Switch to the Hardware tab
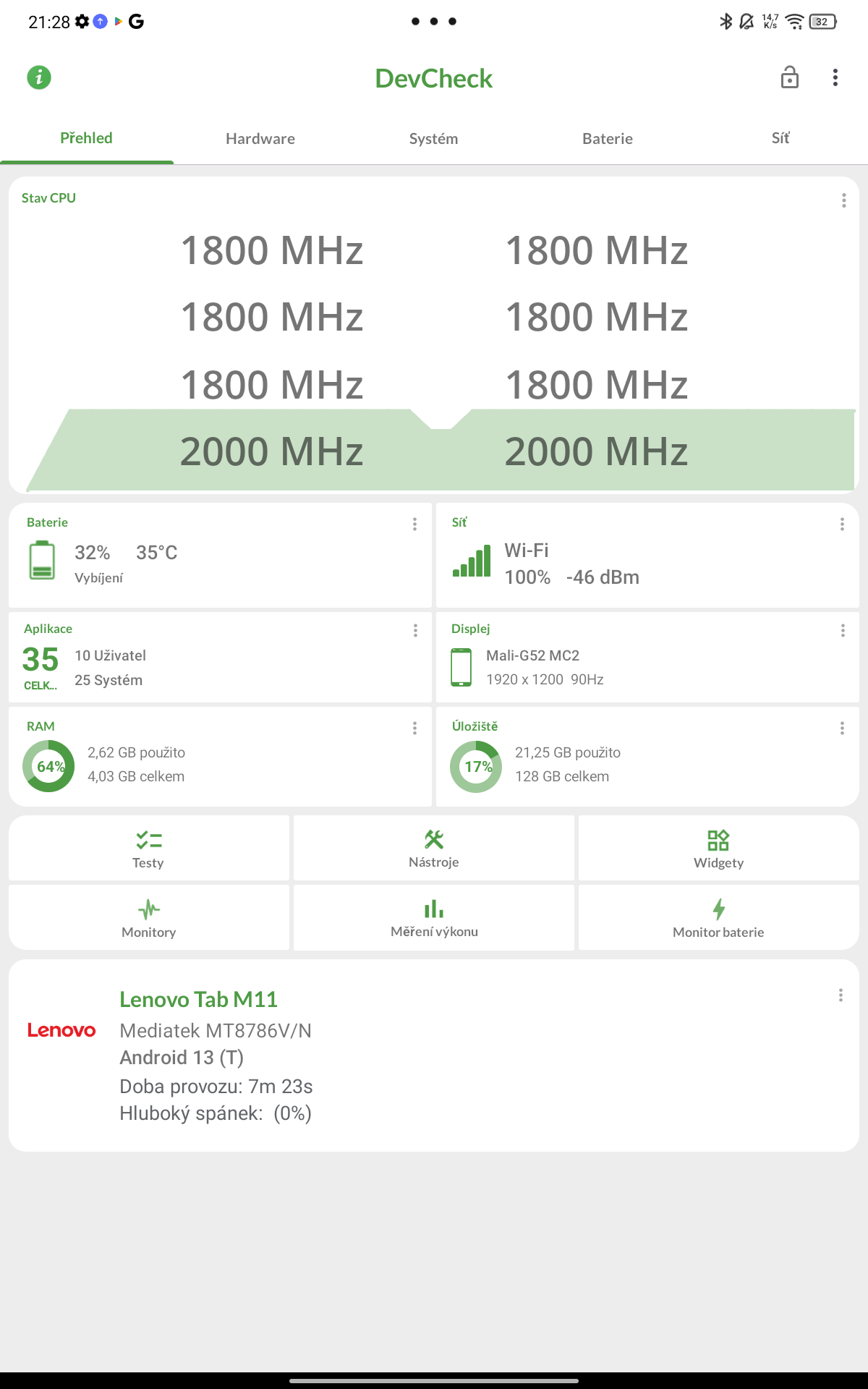Viewport: 868px width, 1389px height. pyautogui.click(x=260, y=138)
